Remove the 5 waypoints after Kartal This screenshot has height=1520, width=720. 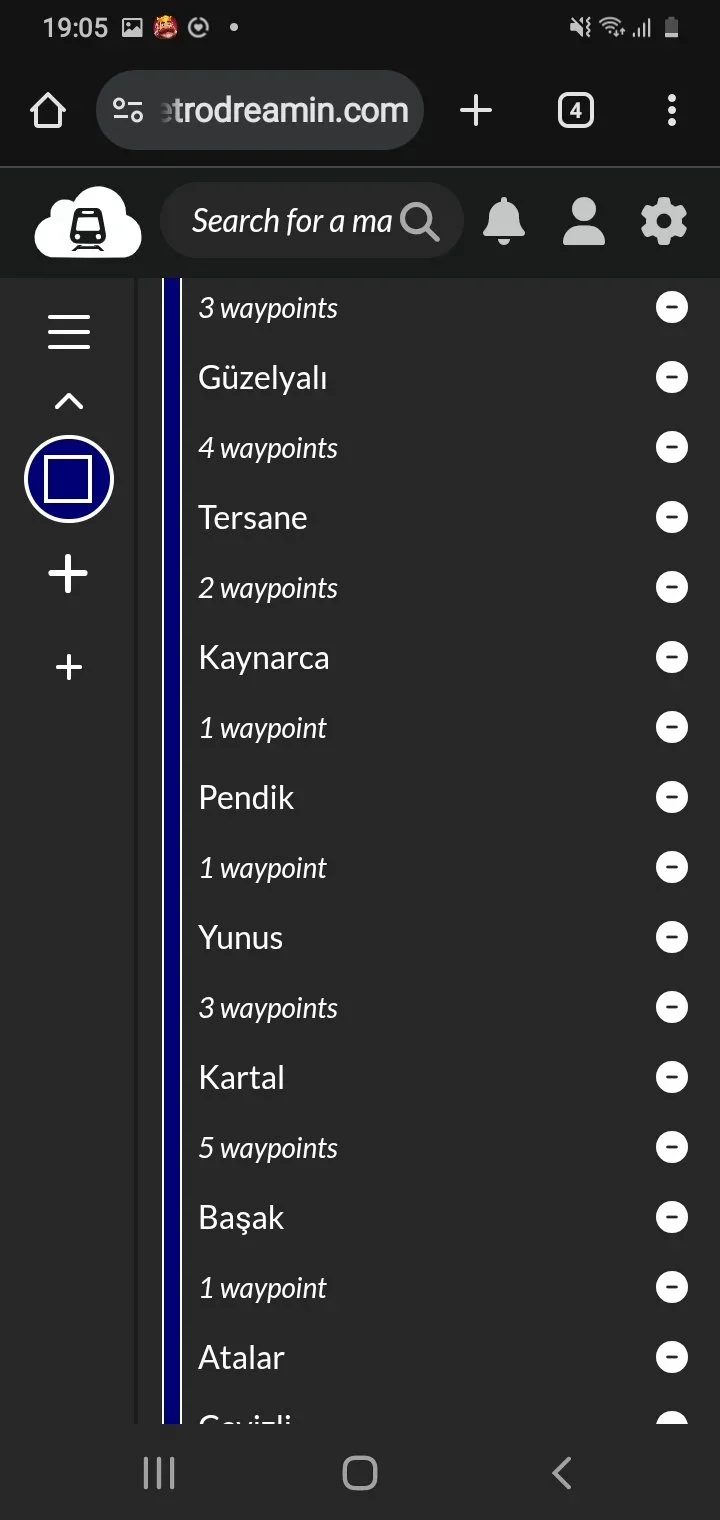click(671, 1147)
